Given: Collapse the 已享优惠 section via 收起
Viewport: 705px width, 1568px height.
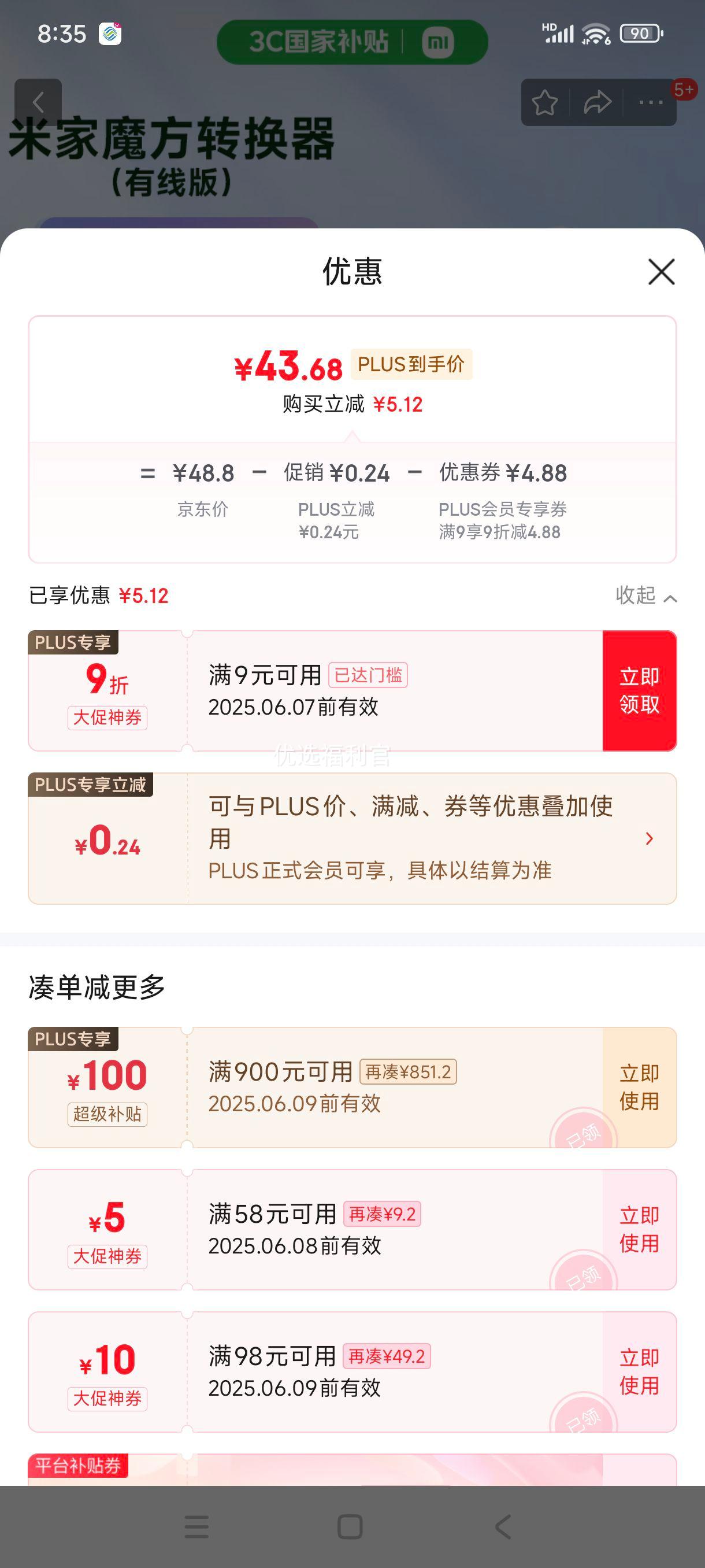Looking at the screenshot, I should click(x=645, y=596).
